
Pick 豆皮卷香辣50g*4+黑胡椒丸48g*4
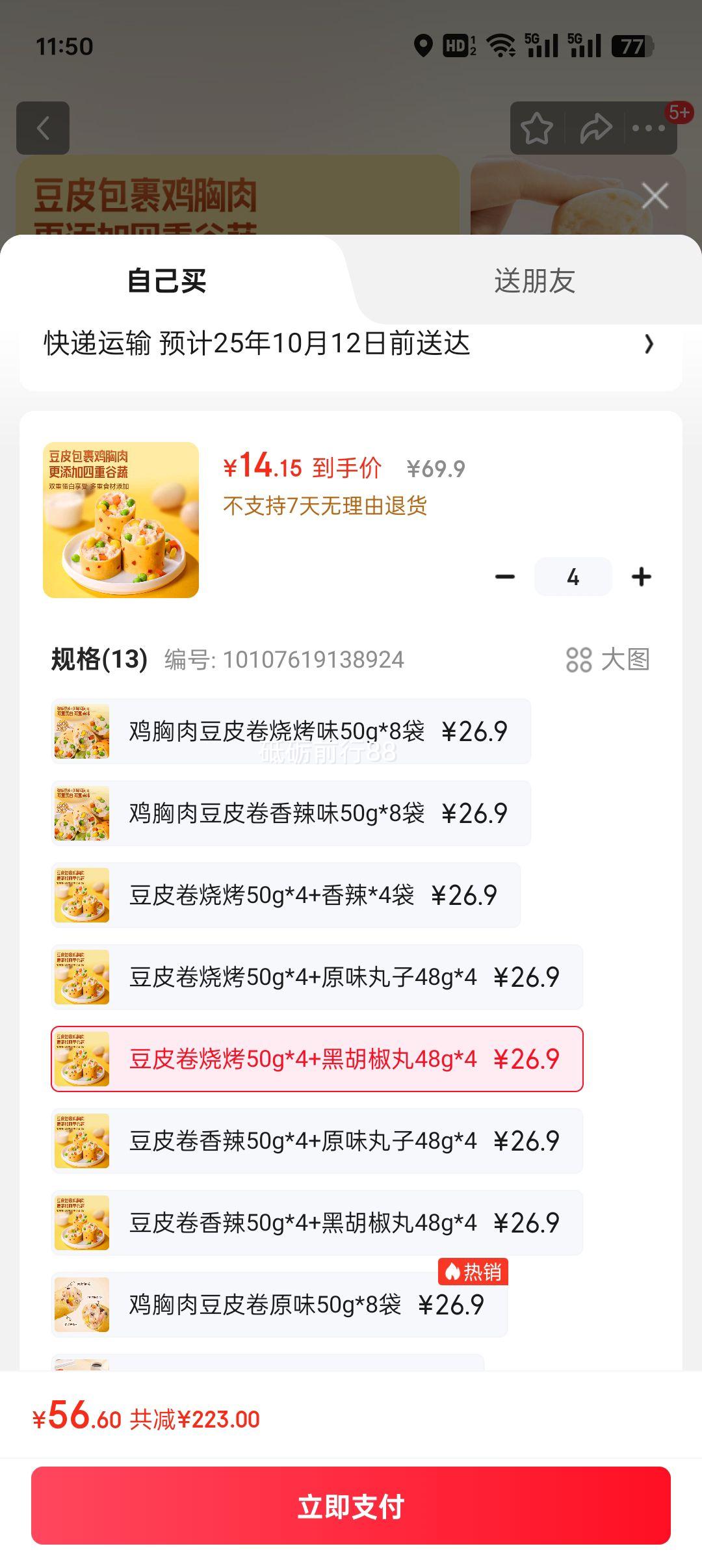coord(317,1223)
